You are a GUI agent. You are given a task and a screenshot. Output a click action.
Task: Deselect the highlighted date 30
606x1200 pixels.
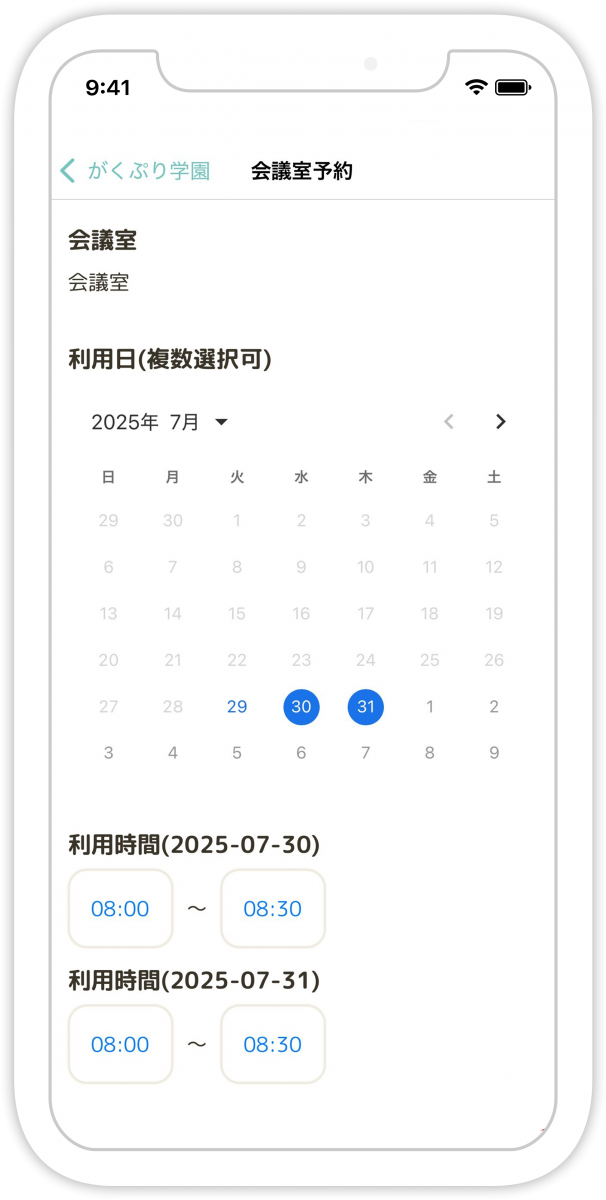(x=301, y=707)
